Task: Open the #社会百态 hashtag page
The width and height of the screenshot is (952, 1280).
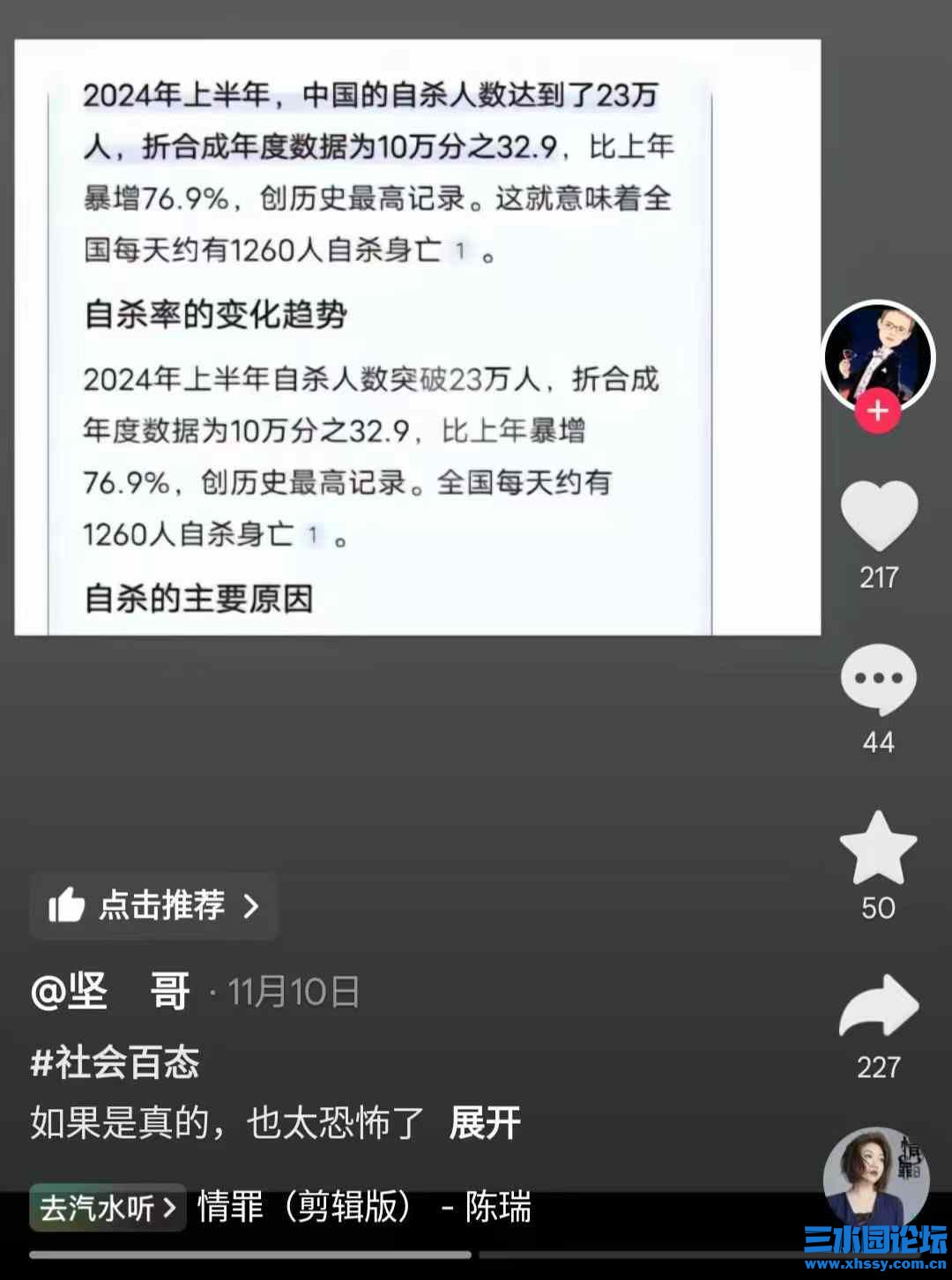Action: point(115,1064)
